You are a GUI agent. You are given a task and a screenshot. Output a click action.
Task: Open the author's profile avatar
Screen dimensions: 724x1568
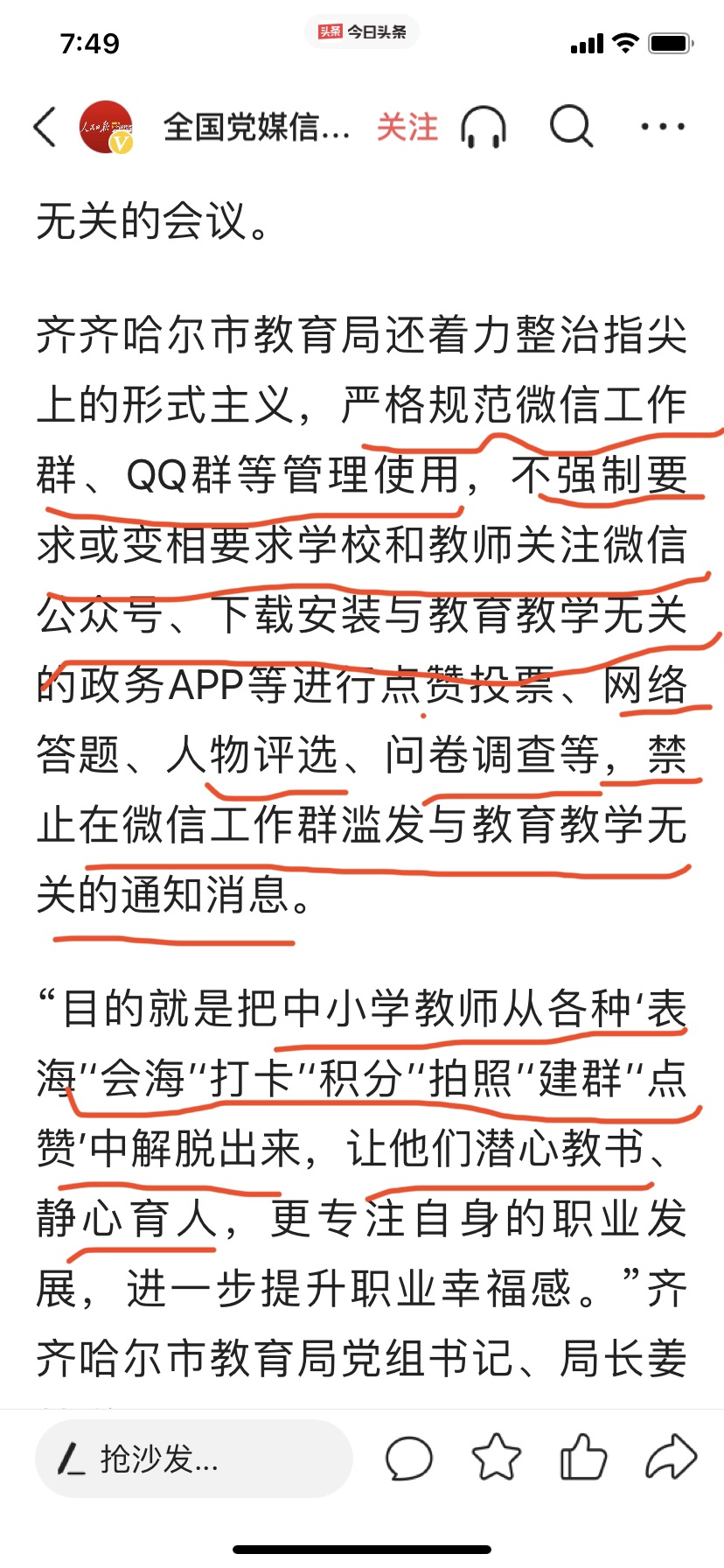pyautogui.click(x=106, y=127)
